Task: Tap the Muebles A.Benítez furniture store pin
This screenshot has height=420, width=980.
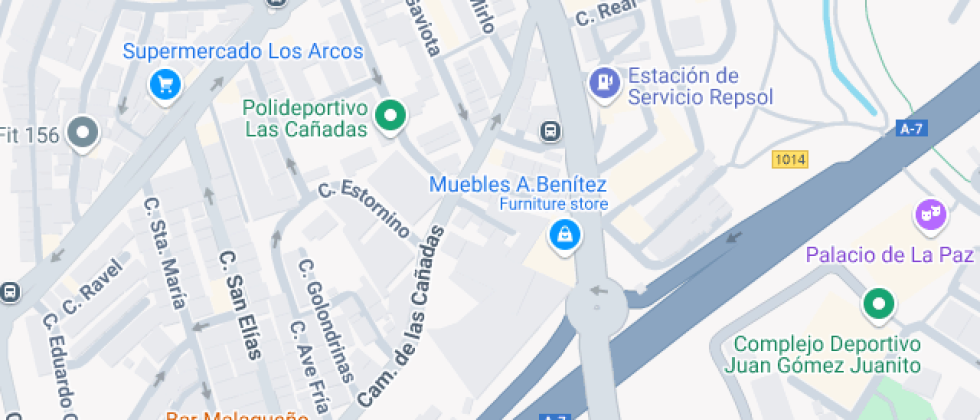Action: point(565,236)
